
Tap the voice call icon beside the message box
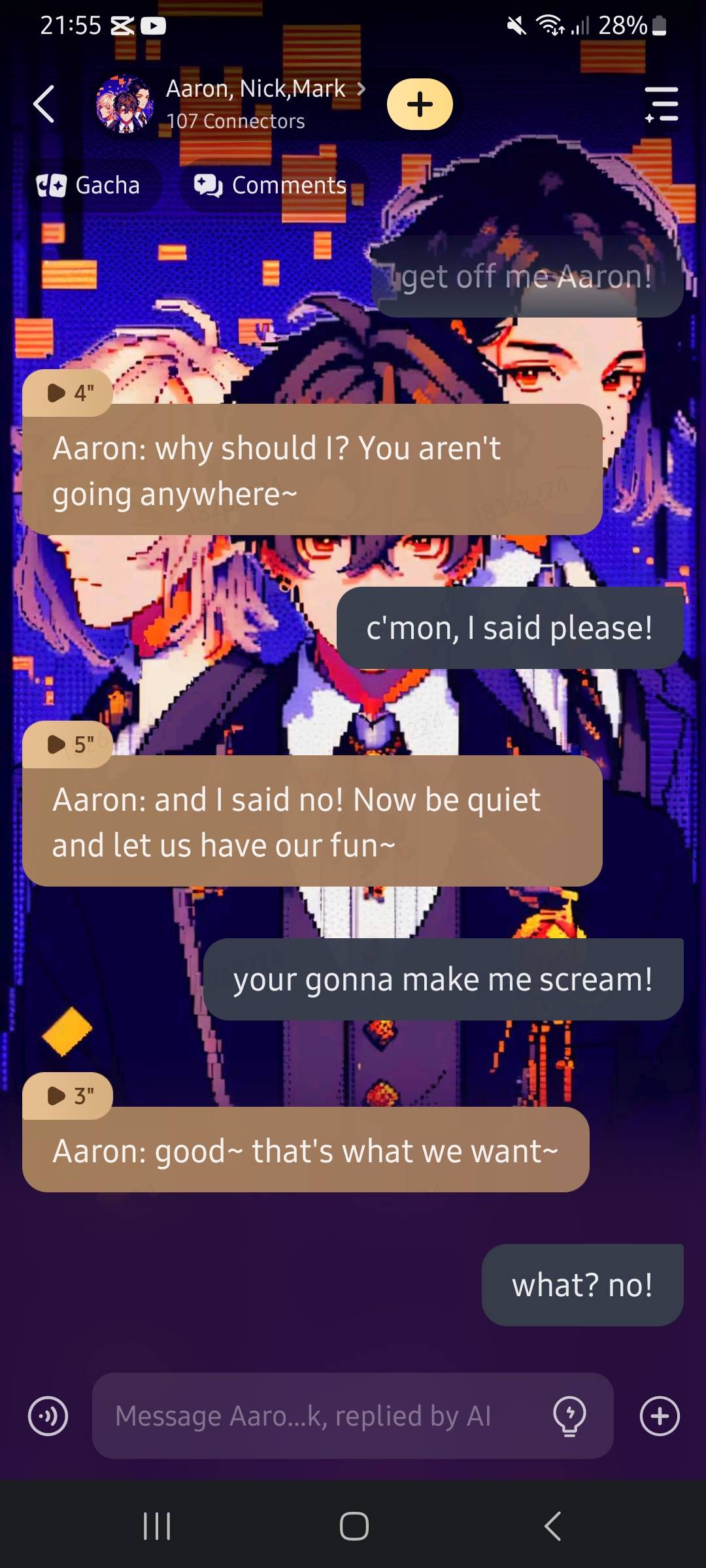[48, 1416]
